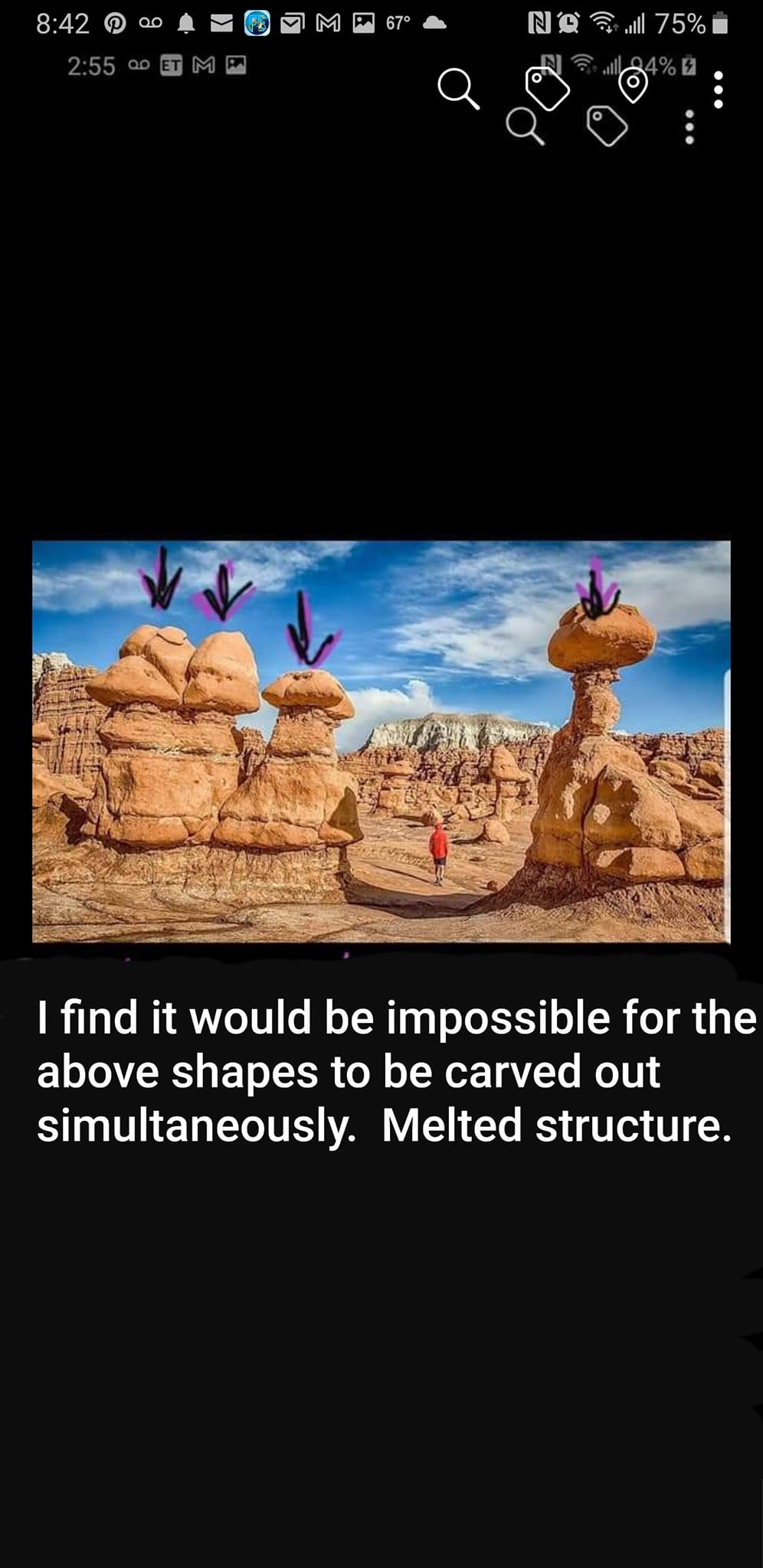Open the three-dot overflow menu
The width and height of the screenshot is (763, 1568).
pos(718,90)
